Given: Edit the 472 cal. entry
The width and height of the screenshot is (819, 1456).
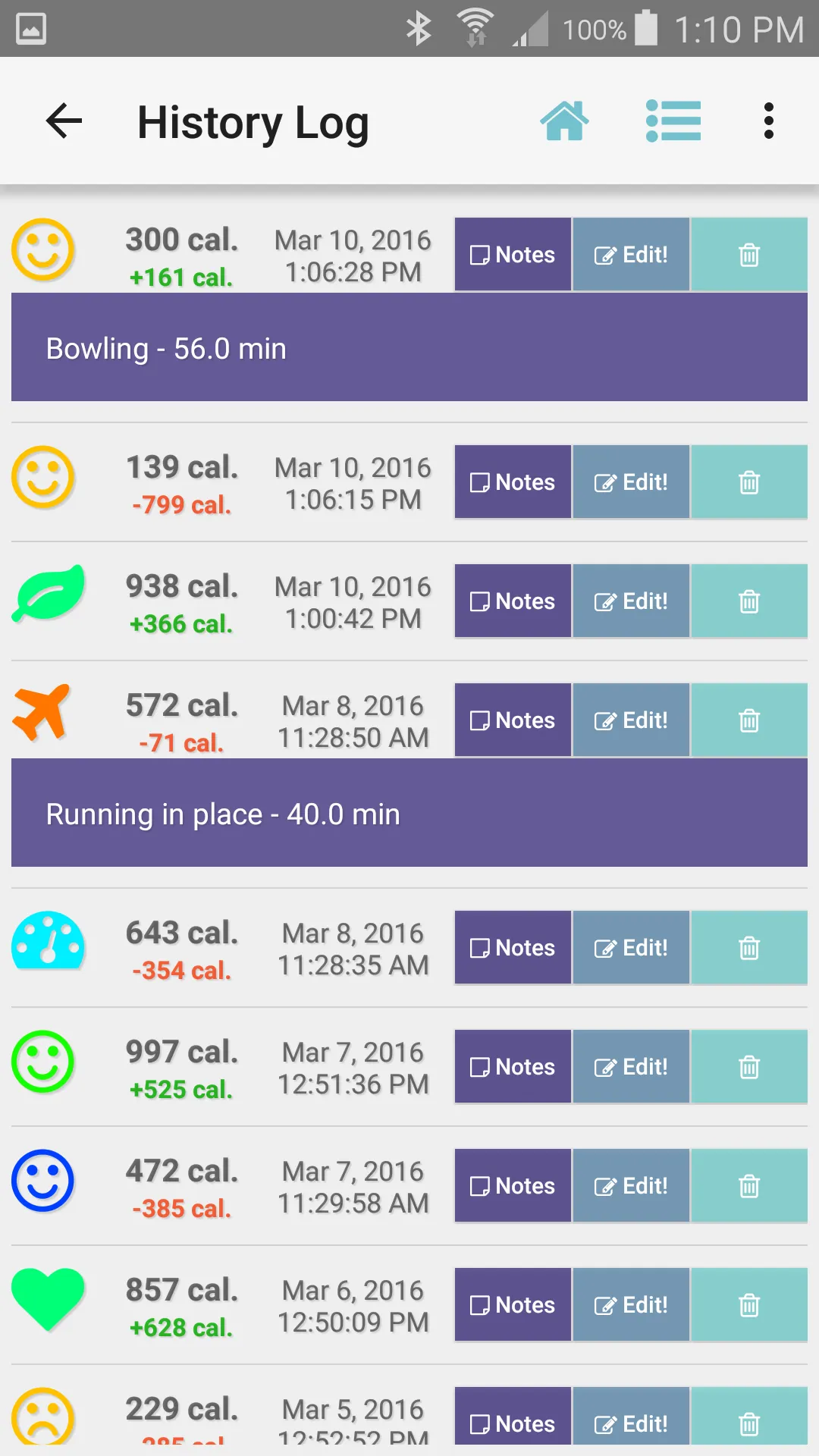Looking at the screenshot, I should pyautogui.click(x=631, y=1185).
